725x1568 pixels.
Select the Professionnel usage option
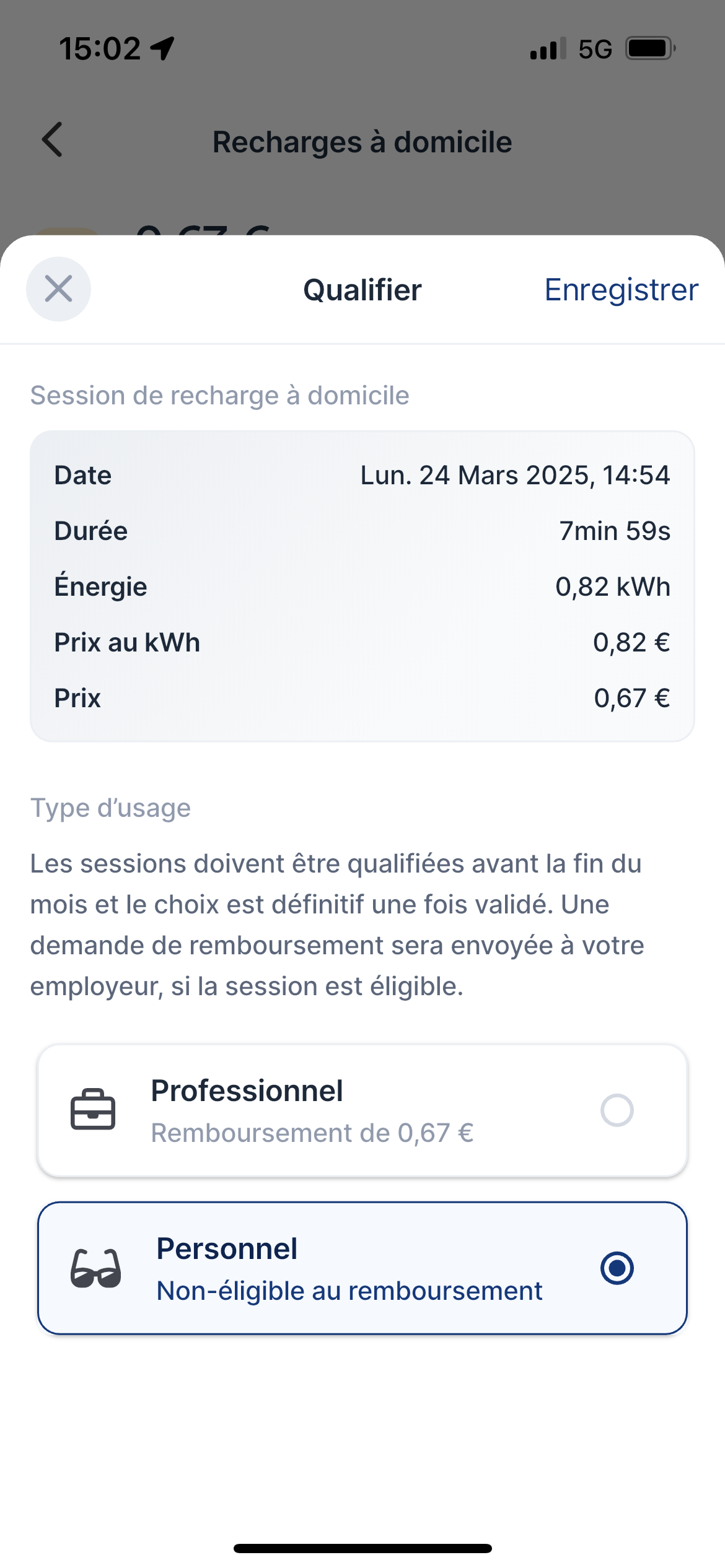[362, 1110]
